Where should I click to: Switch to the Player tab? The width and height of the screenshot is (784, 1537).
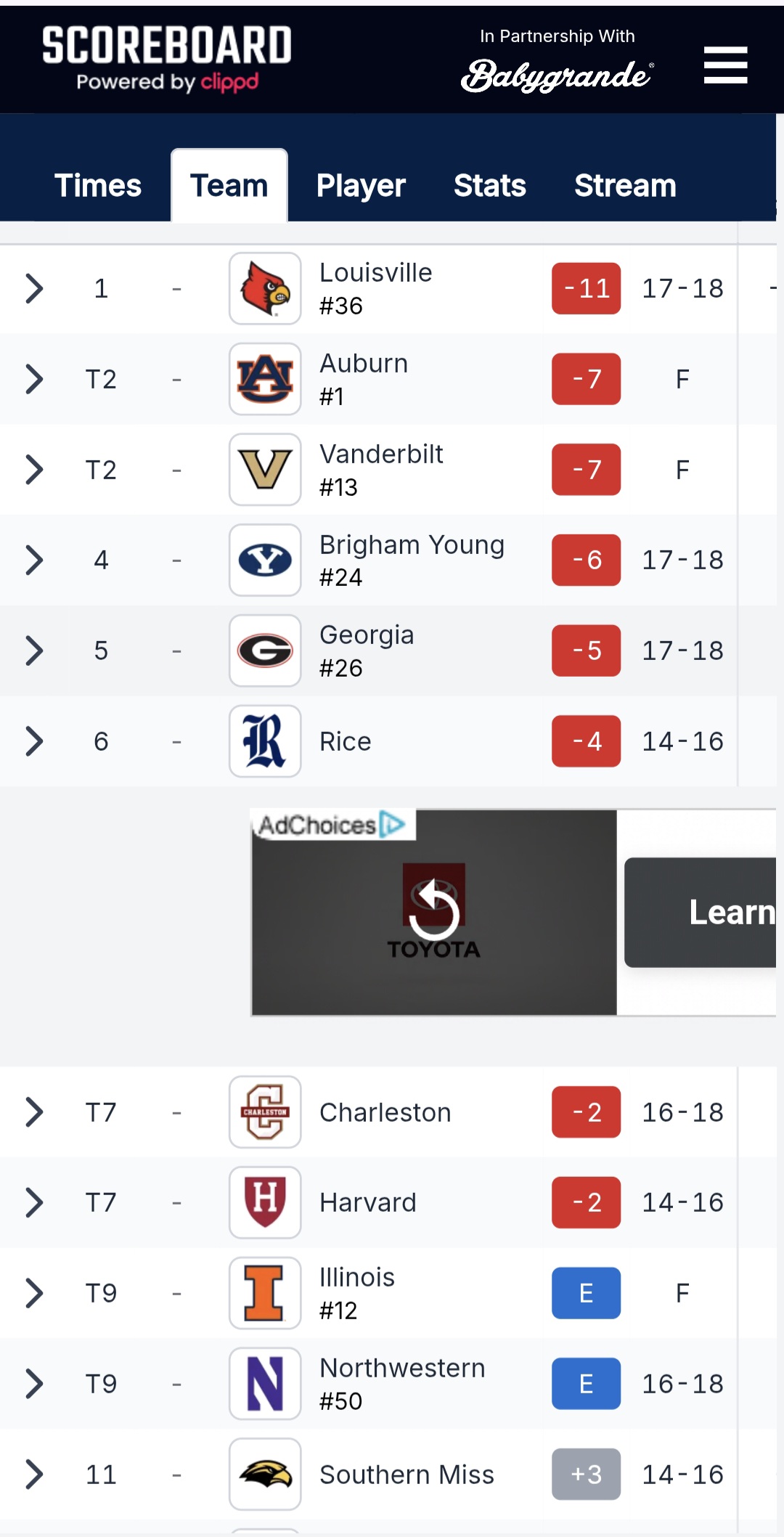coord(361,186)
